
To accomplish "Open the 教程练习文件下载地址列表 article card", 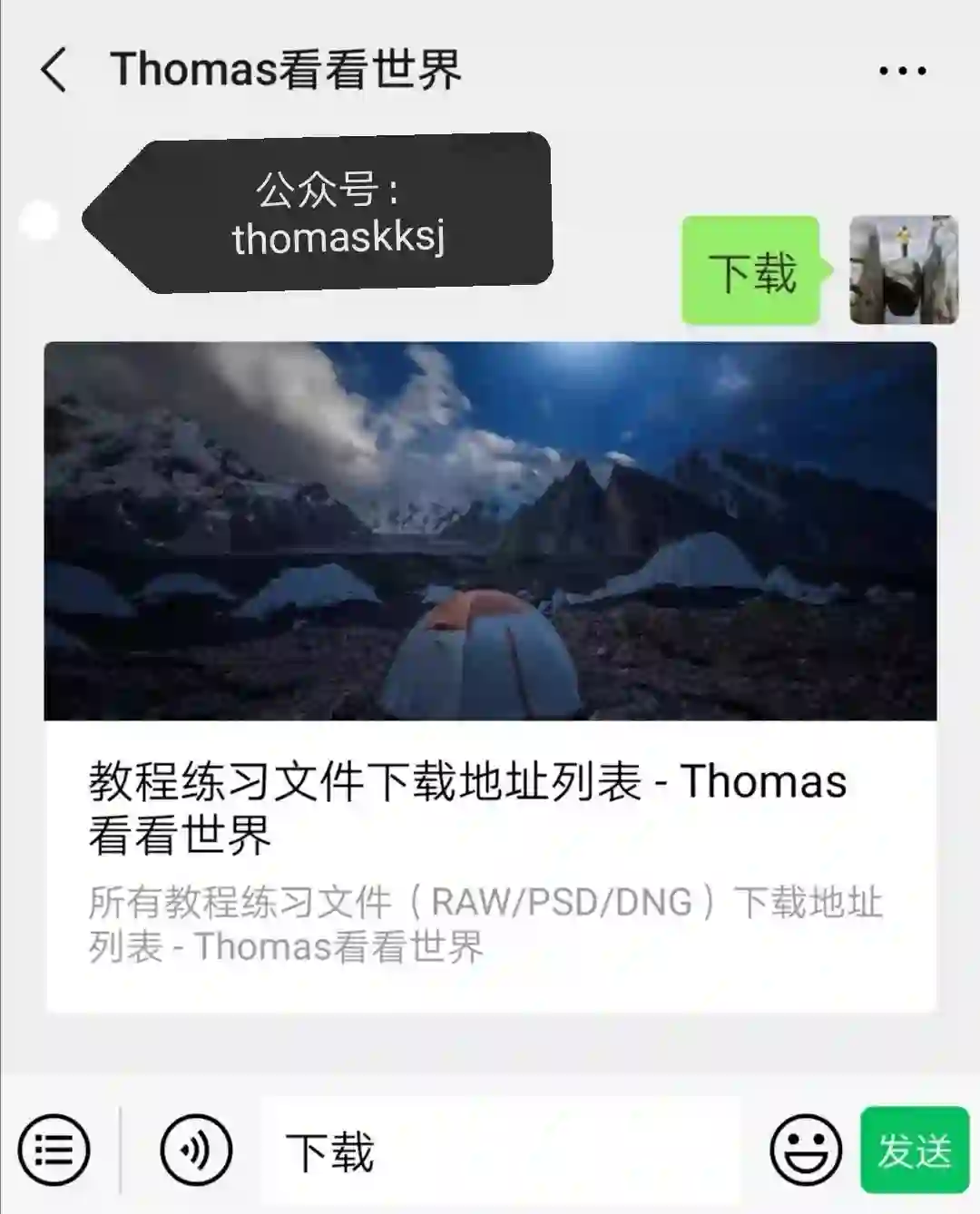I will (x=490, y=676).
